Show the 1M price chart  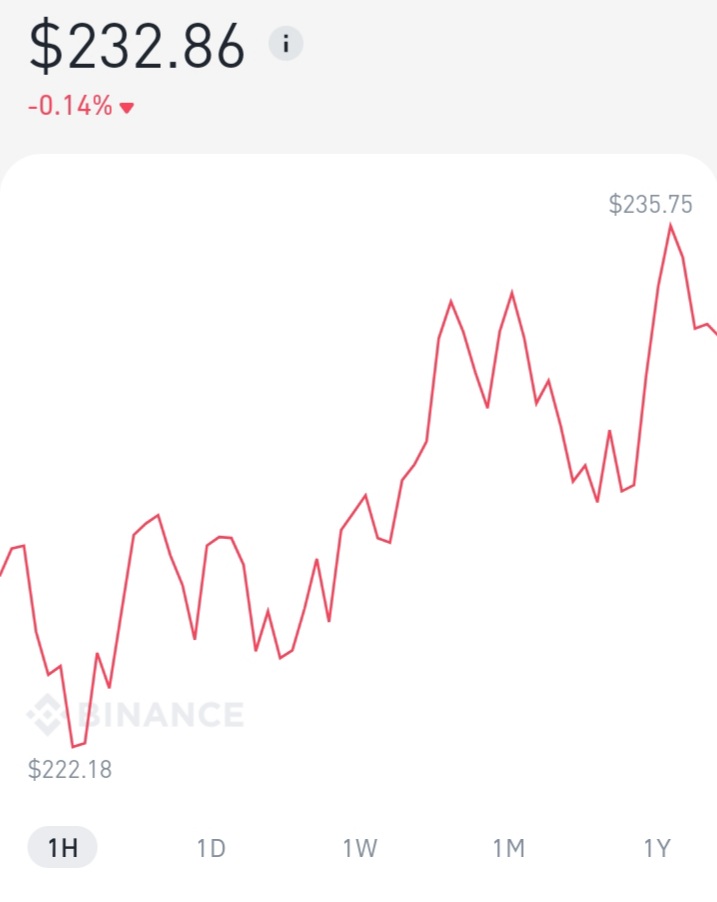508,849
